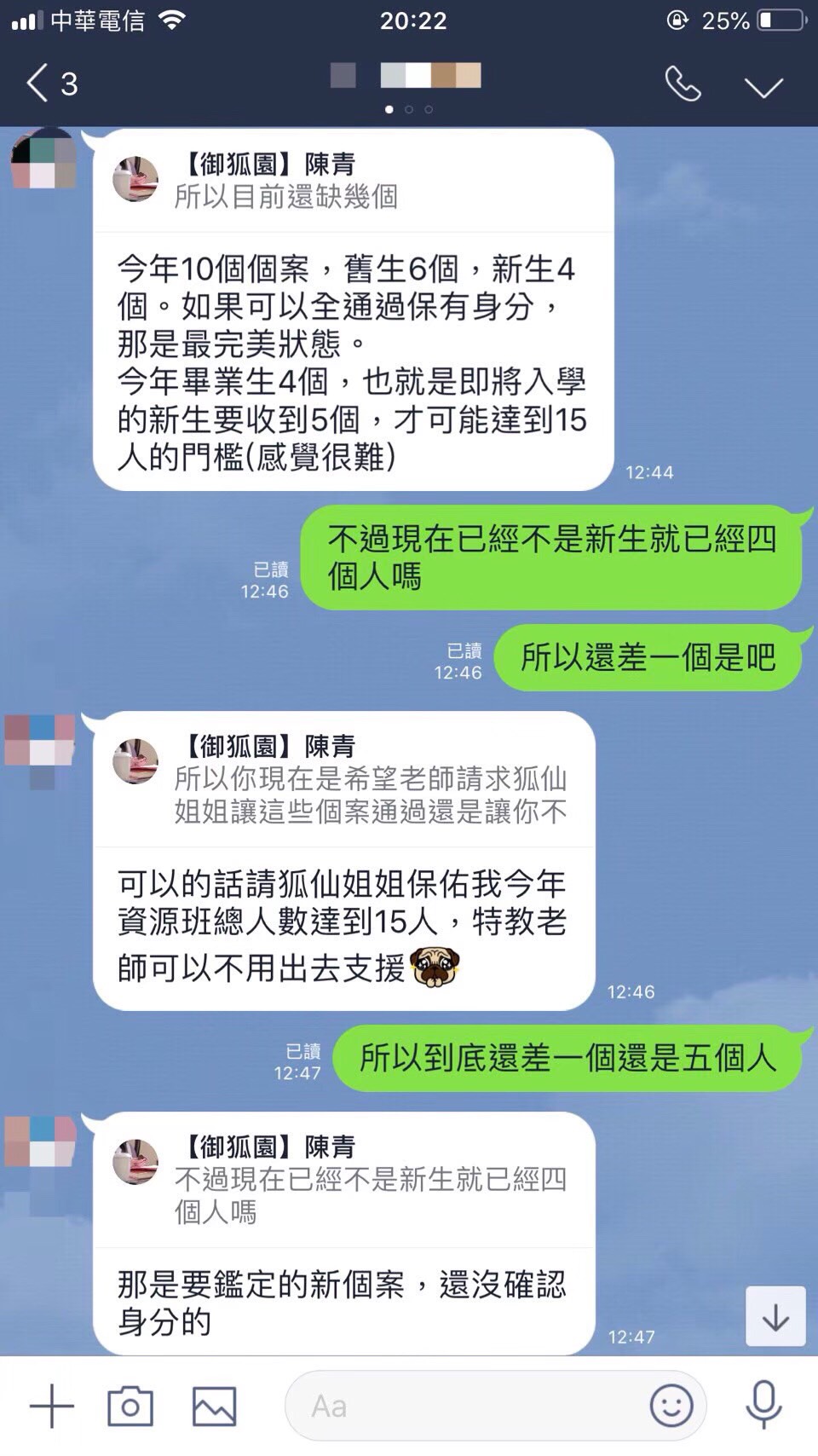Go back to the chat list

click(51, 84)
